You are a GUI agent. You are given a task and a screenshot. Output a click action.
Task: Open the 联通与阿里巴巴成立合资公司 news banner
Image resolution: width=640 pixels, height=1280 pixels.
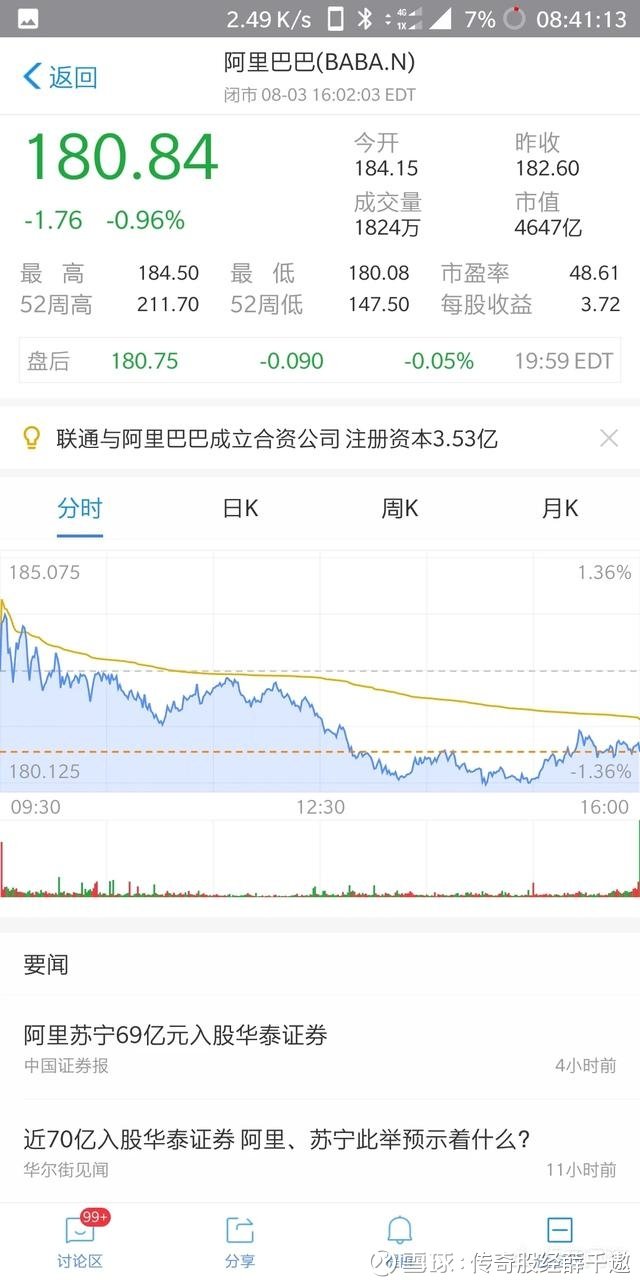coord(277,438)
